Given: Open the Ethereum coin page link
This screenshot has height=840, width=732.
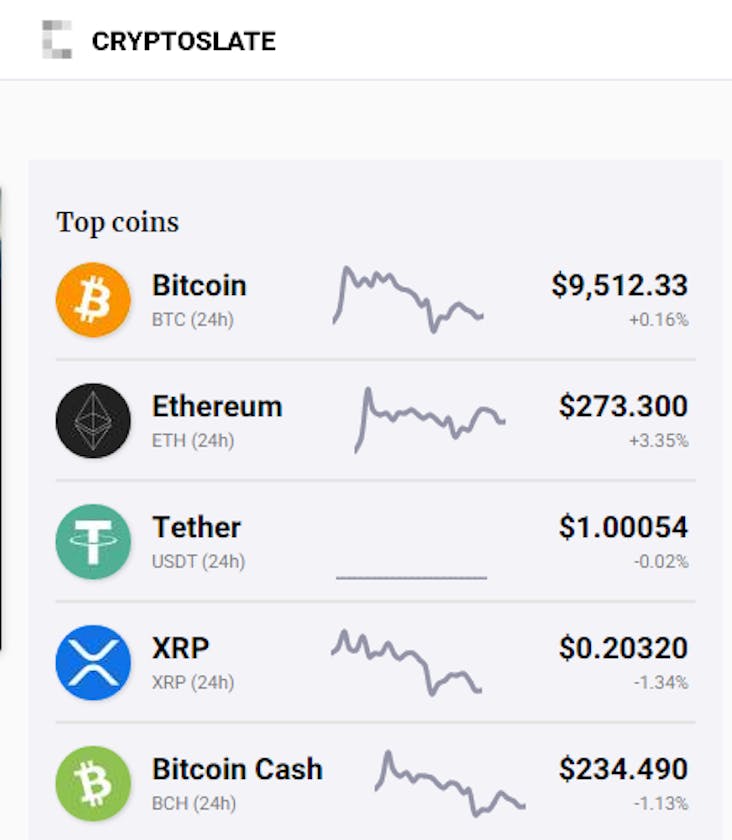Looking at the screenshot, I should tap(218, 407).
